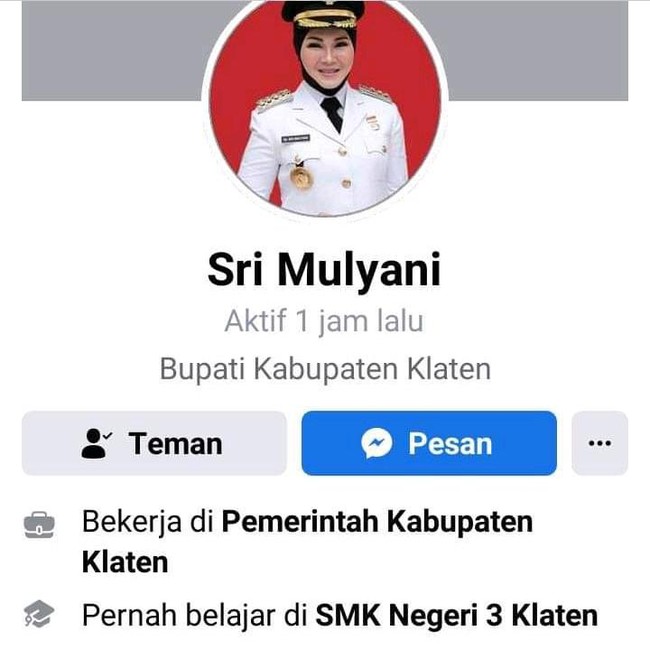Image resolution: width=650 pixels, height=650 pixels.
Task: Open SMK Negeri 3 Klaten school page
Action: tap(457, 614)
